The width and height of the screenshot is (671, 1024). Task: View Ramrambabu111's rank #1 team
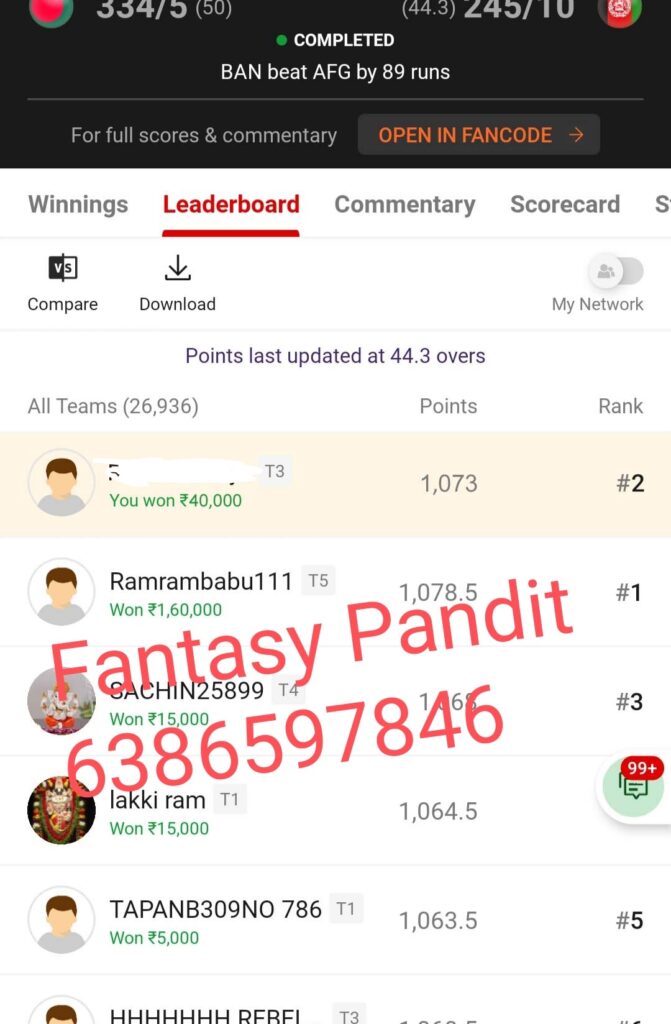click(x=335, y=593)
